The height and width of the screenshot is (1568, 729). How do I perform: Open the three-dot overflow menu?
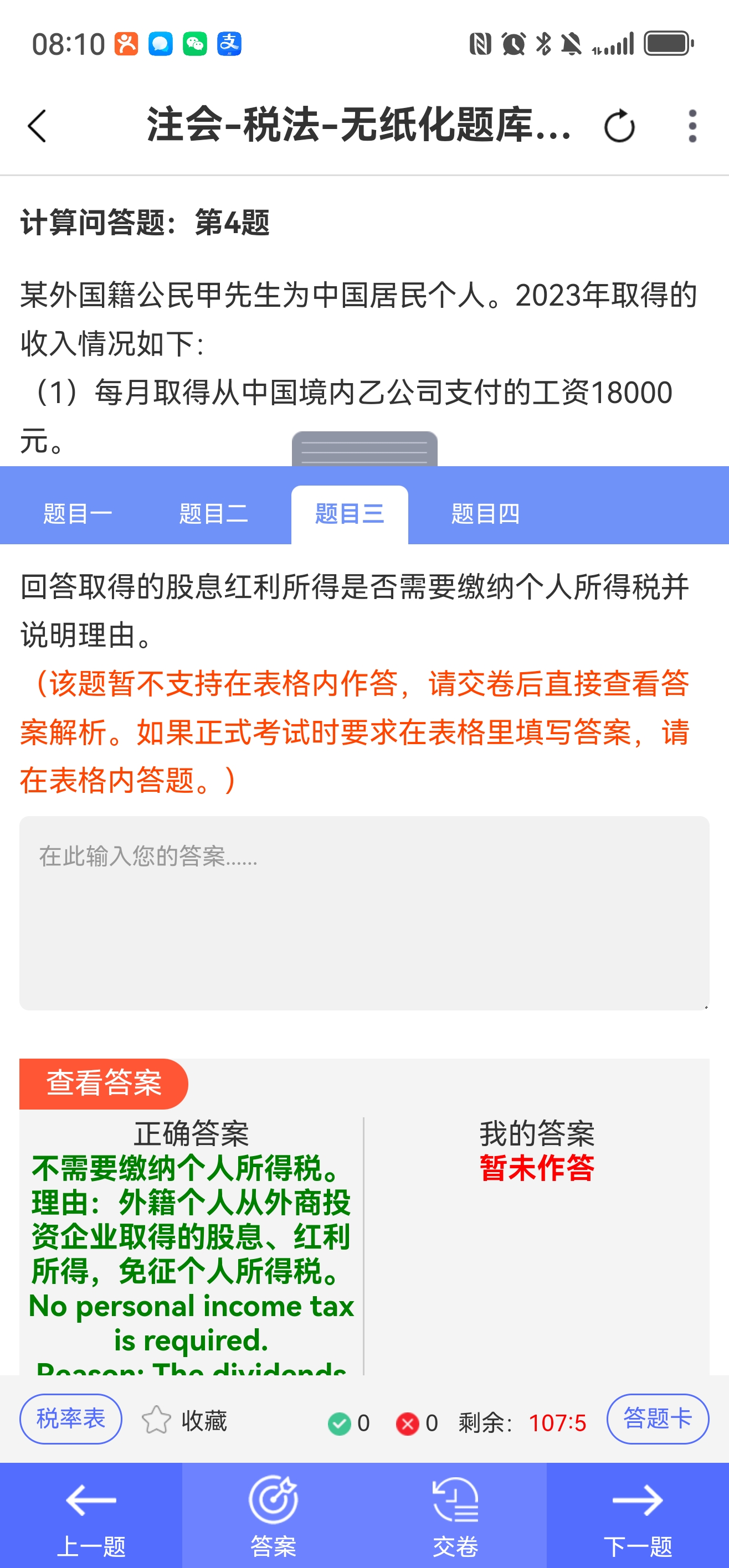click(692, 126)
